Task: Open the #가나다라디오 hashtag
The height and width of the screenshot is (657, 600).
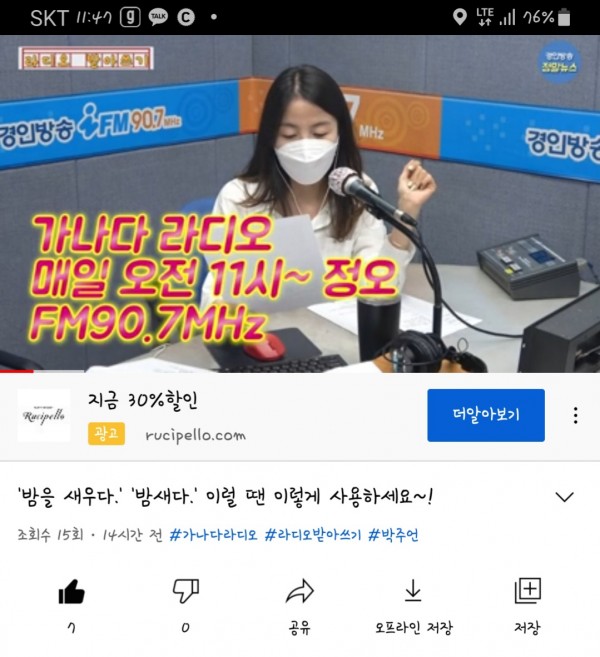Action: click(x=214, y=535)
